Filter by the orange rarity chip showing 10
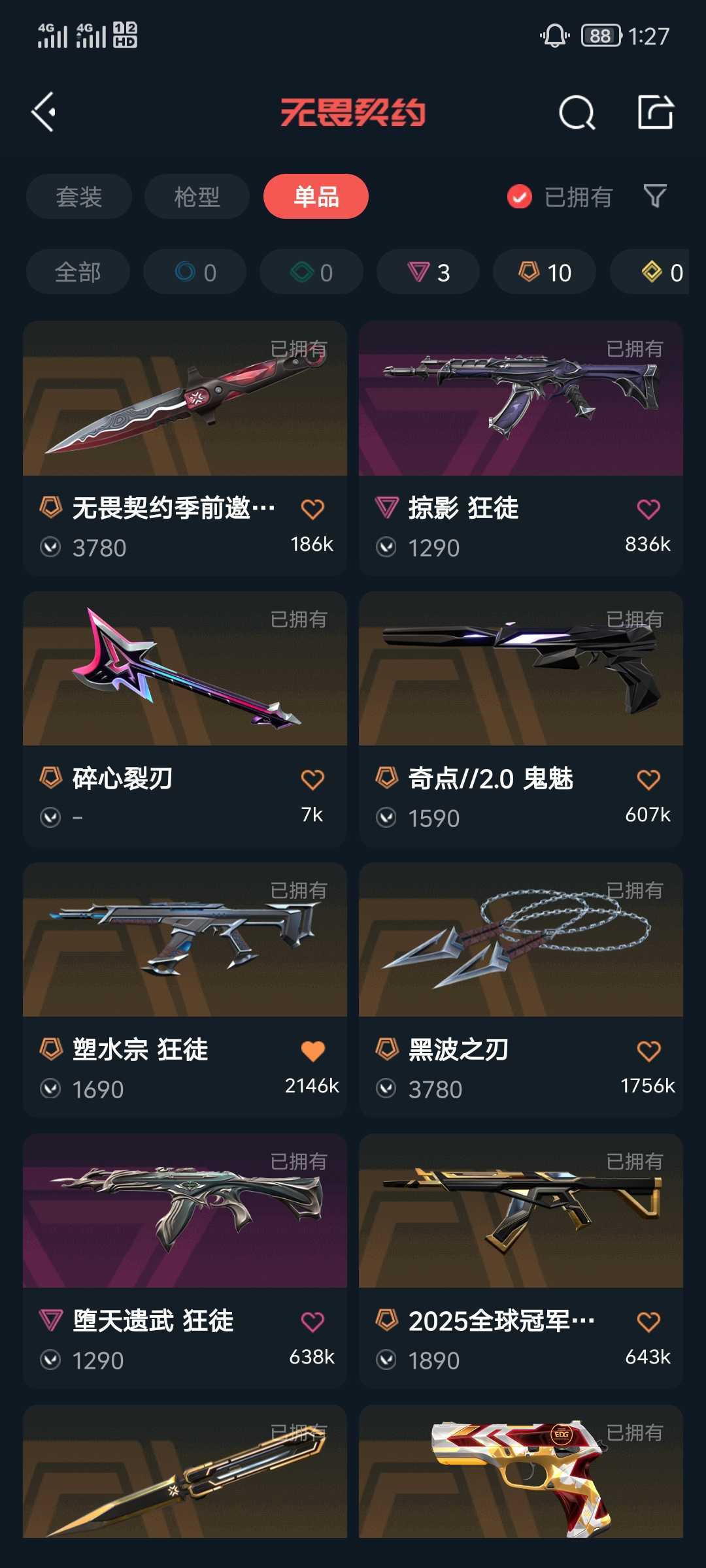The width and height of the screenshot is (706, 1568). click(545, 272)
